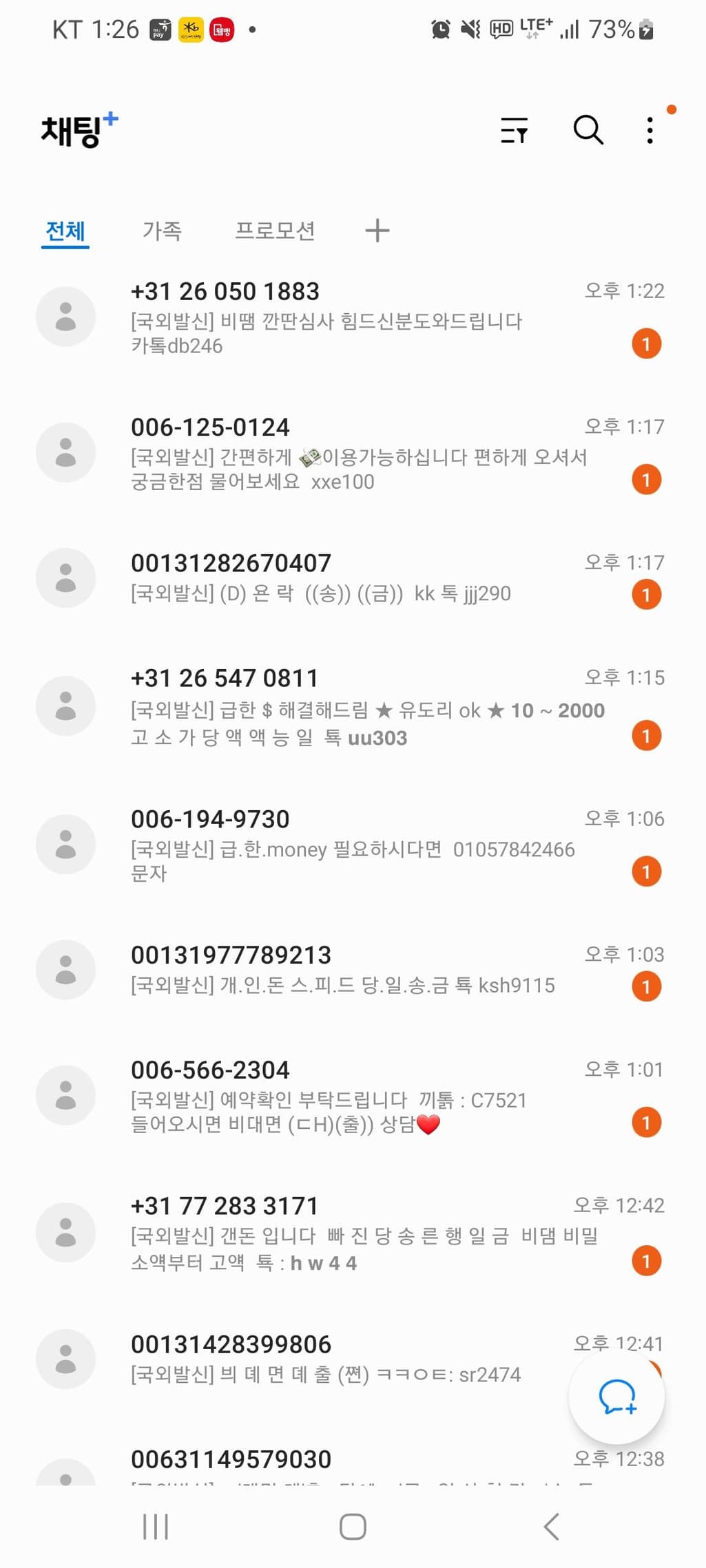The image size is (706, 1568).
Task: Compose a new message with floating button
Action: [x=616, y=1396]
